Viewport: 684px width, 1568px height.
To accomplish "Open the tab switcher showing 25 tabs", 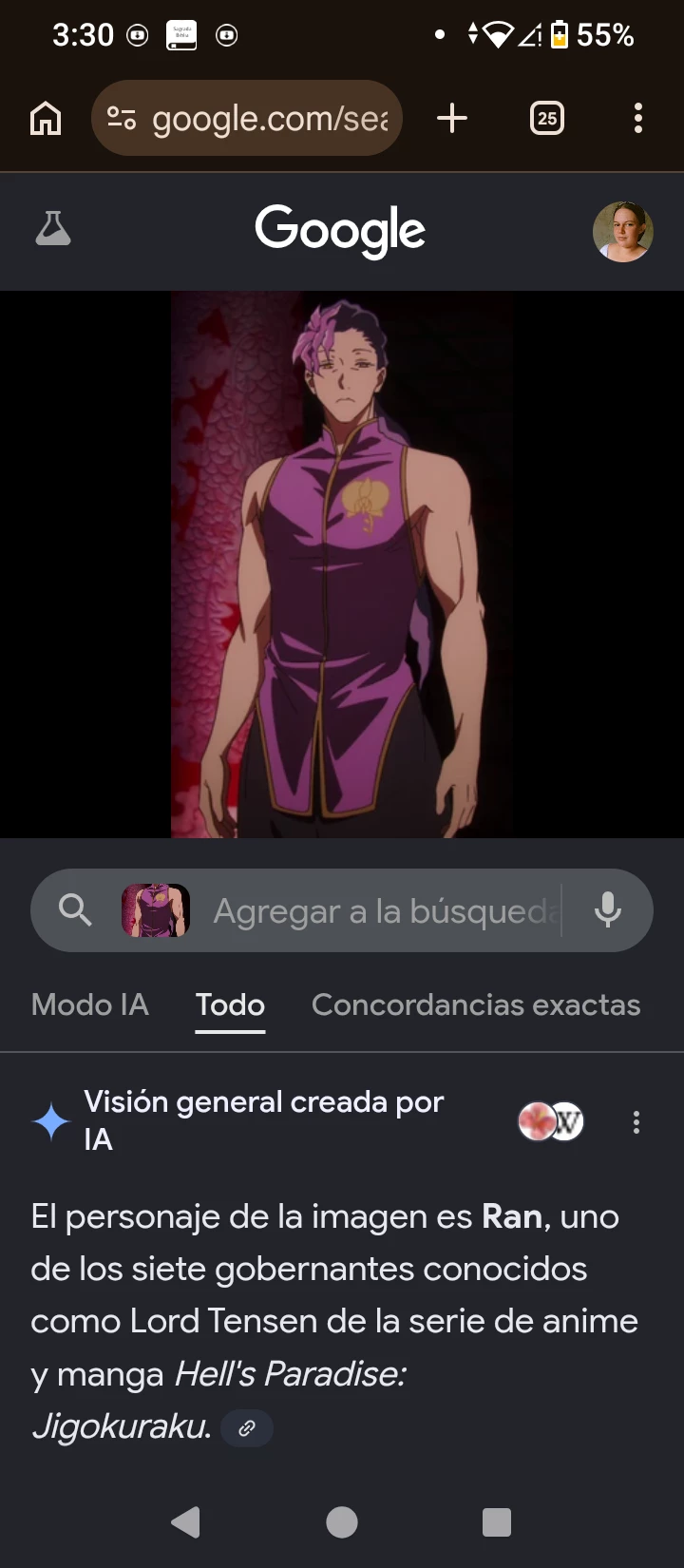I will pos(546,119).
